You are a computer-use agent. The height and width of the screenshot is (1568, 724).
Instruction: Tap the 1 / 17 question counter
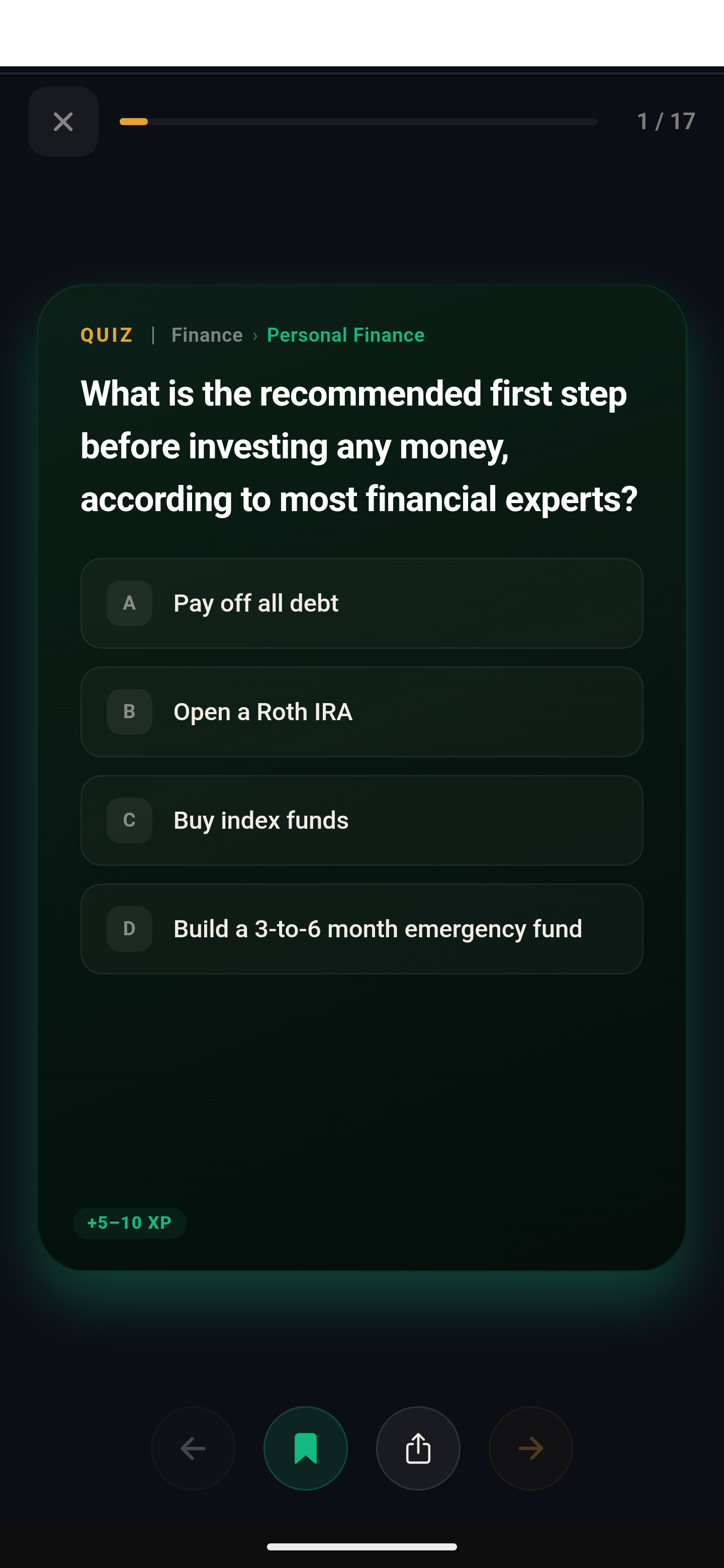(666, 121)
